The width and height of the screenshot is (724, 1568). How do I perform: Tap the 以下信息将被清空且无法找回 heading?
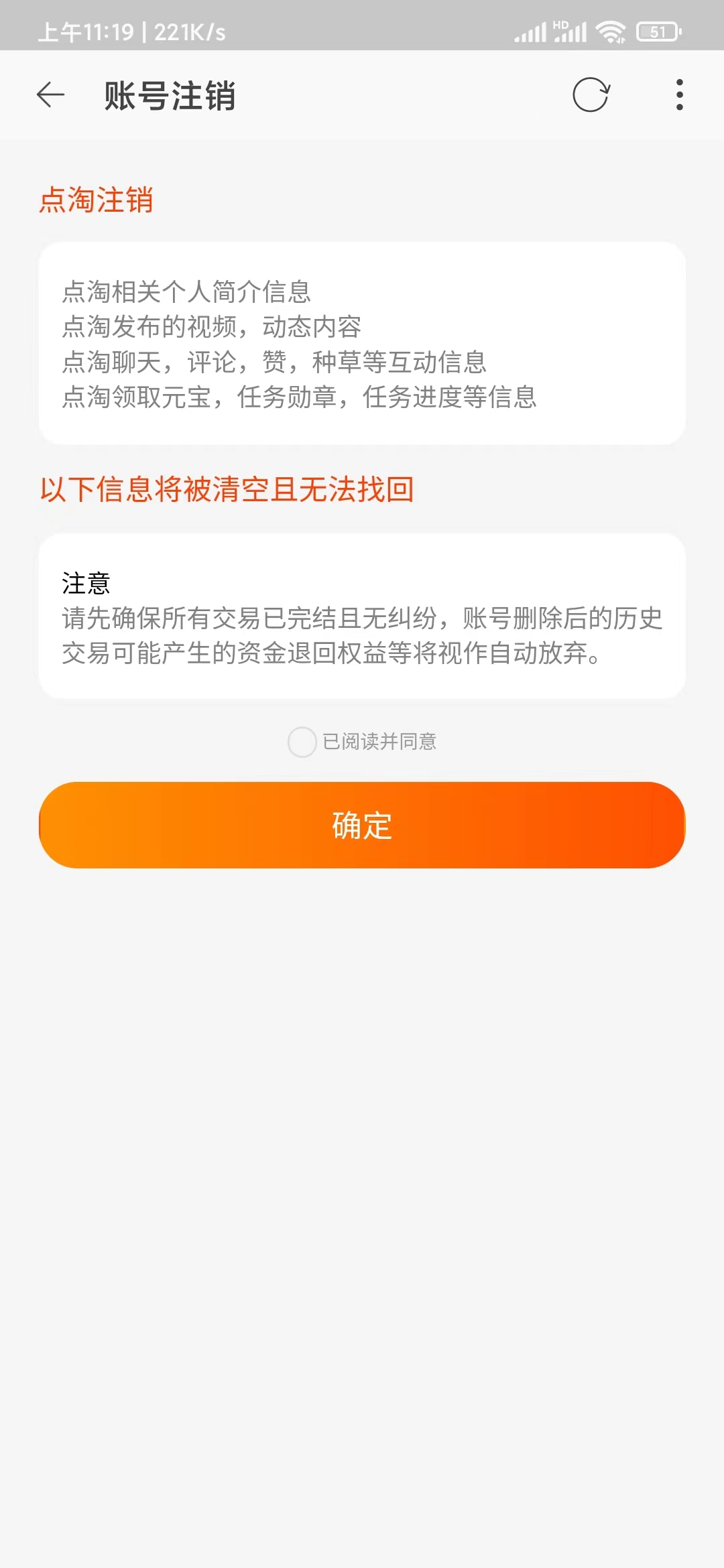[226, 489]
